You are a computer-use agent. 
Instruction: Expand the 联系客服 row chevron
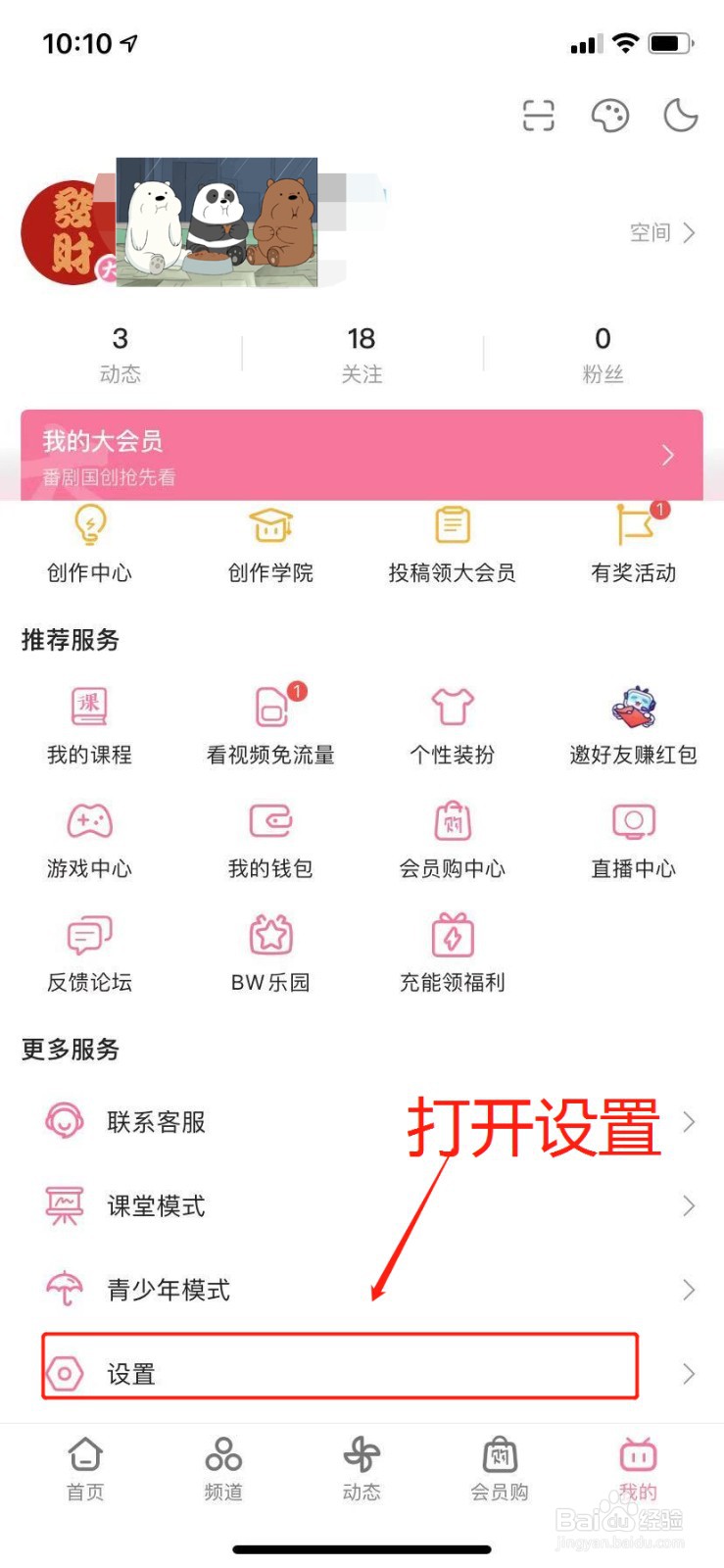(x=687, y=1122)
